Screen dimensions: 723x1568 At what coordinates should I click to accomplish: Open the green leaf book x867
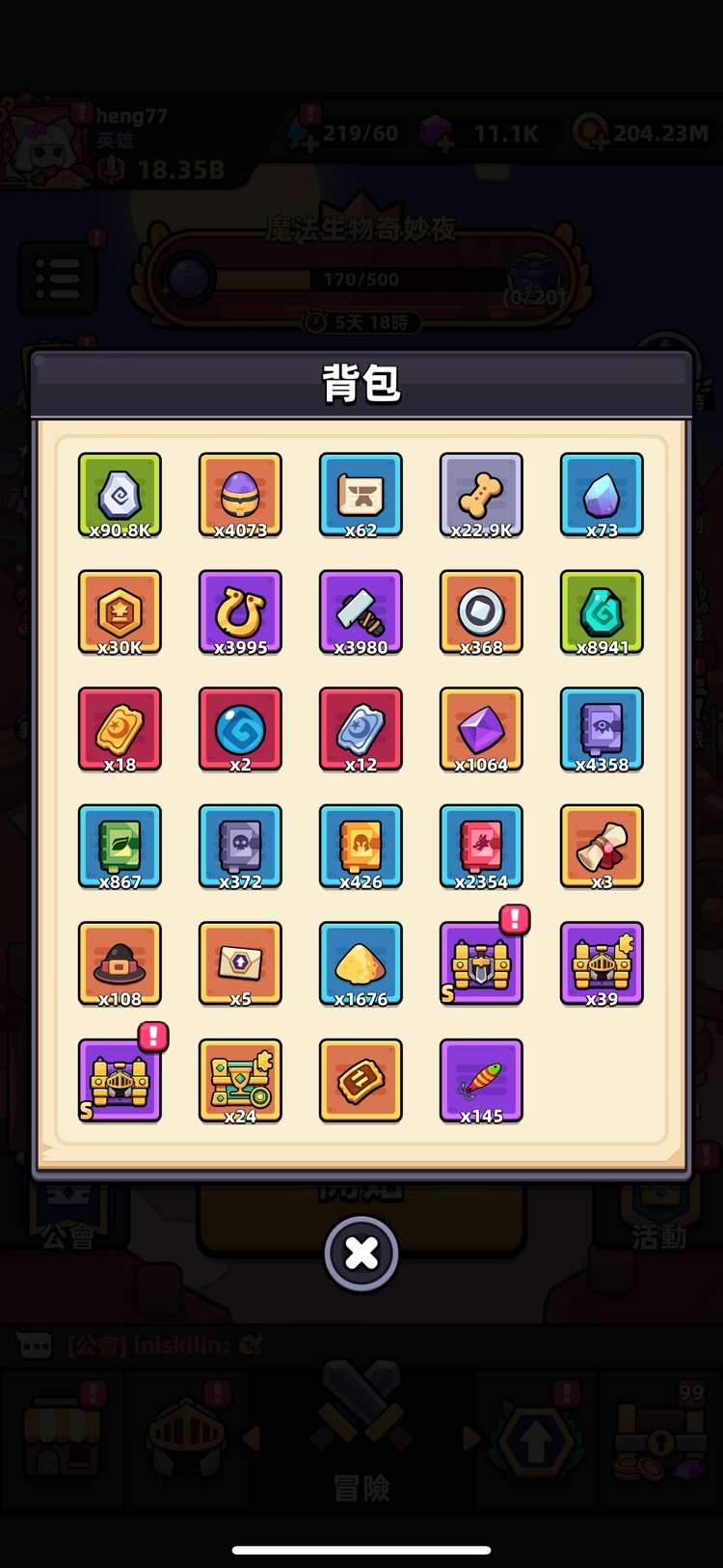click(x=120, y=847)
